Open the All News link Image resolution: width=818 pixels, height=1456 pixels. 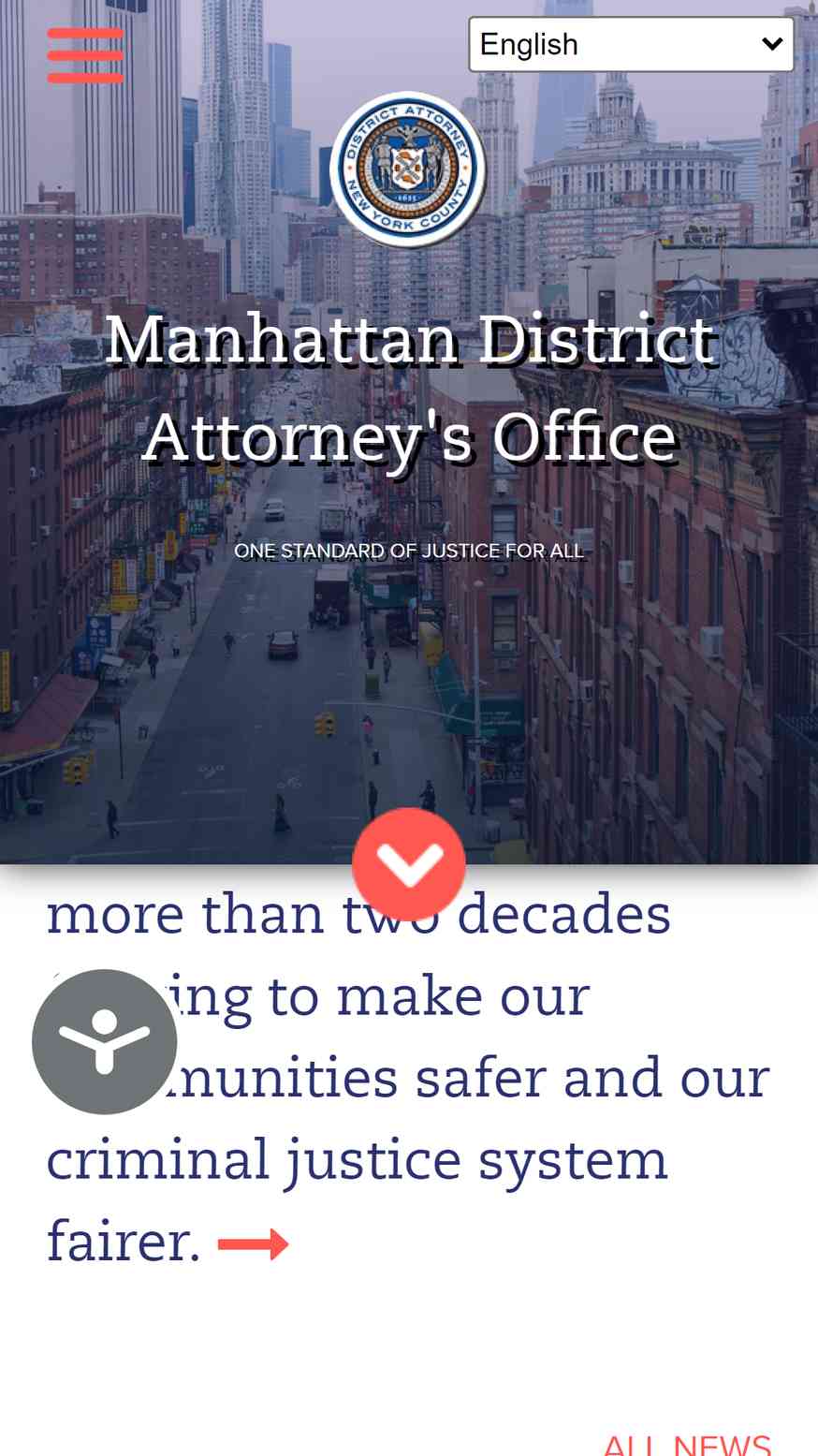point(687,1444)
